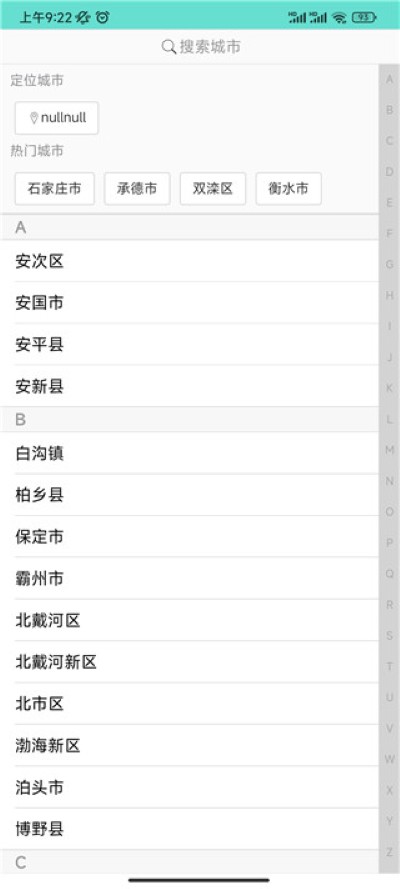Viewport: 400px width, 889px height.
Task: Select 渤海新区 from the list
Action: point(189,746)
